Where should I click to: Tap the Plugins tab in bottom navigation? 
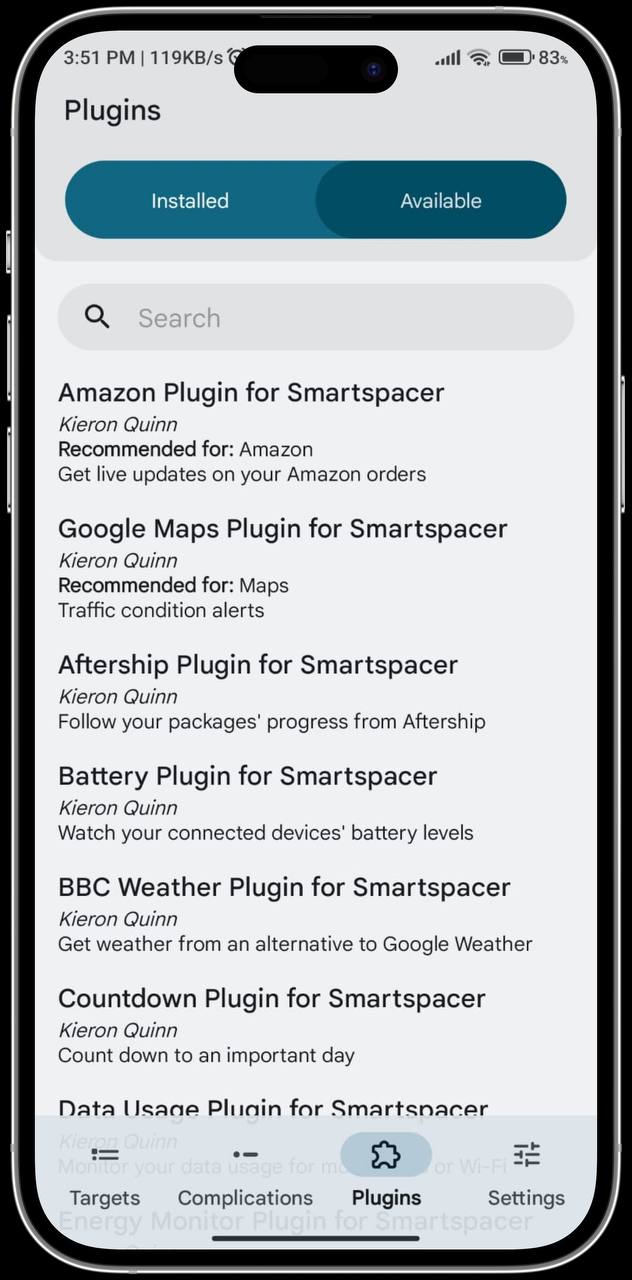tap(386, 1174)
